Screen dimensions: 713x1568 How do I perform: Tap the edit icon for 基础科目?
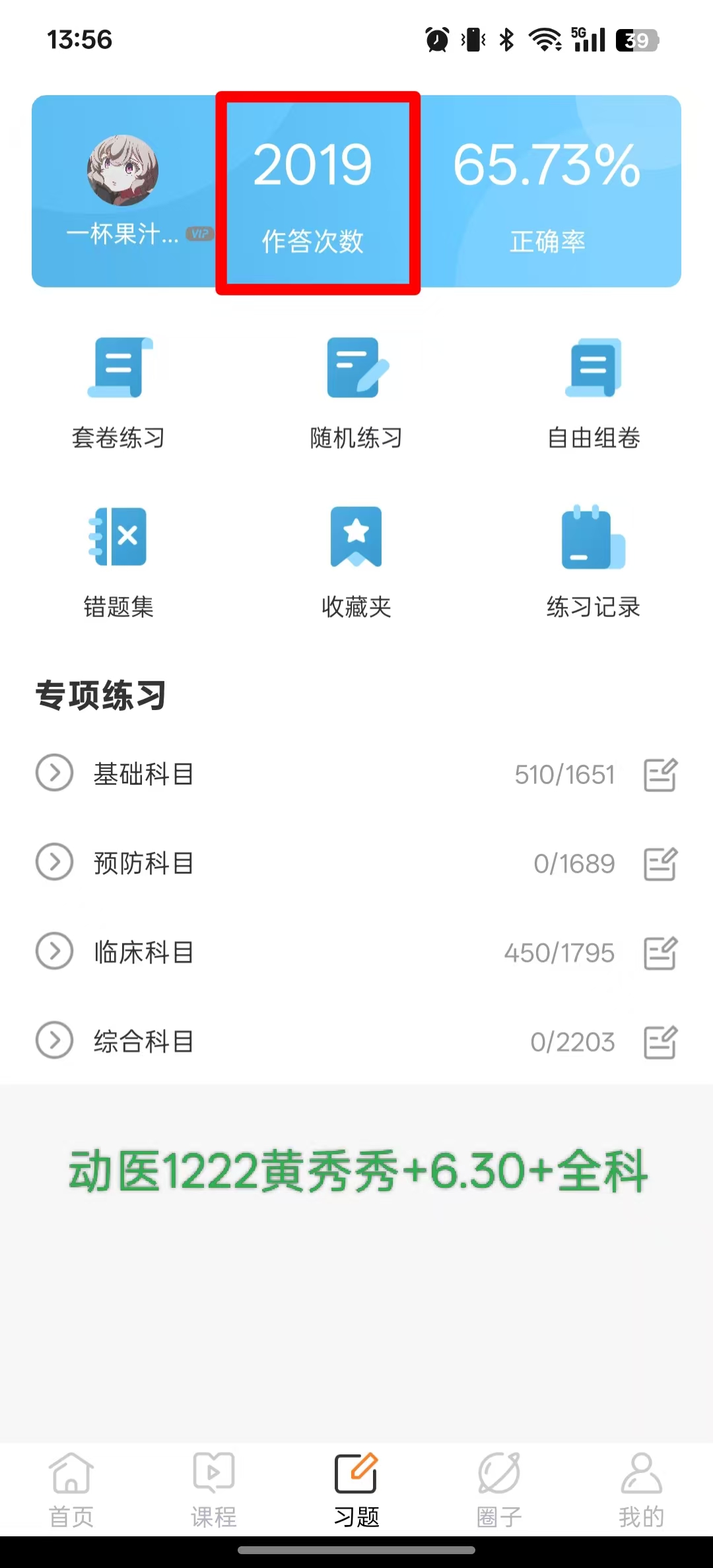coord(660,775)
